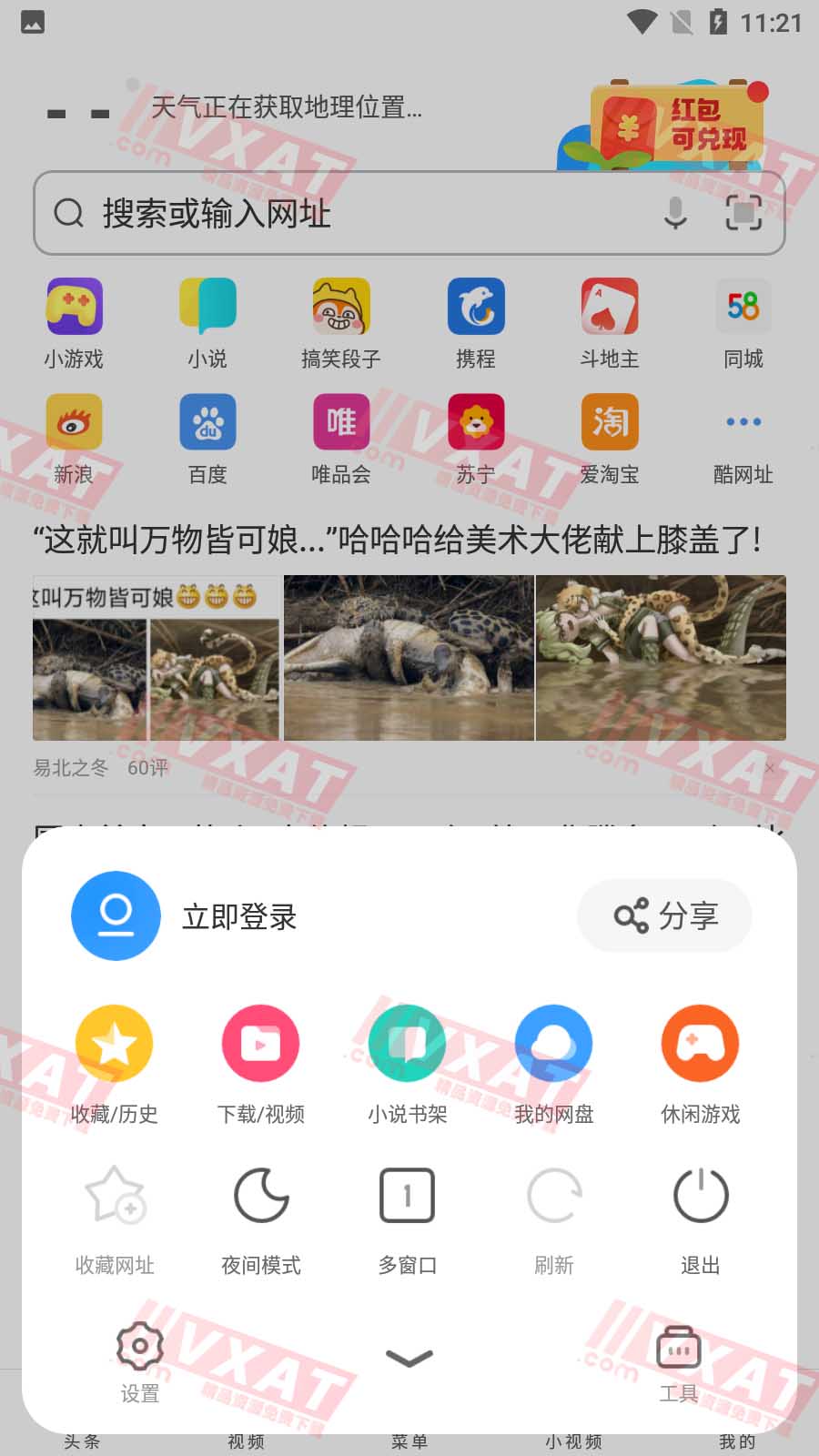
Task: Switch to the 视频 tab
Action: 244,1441
